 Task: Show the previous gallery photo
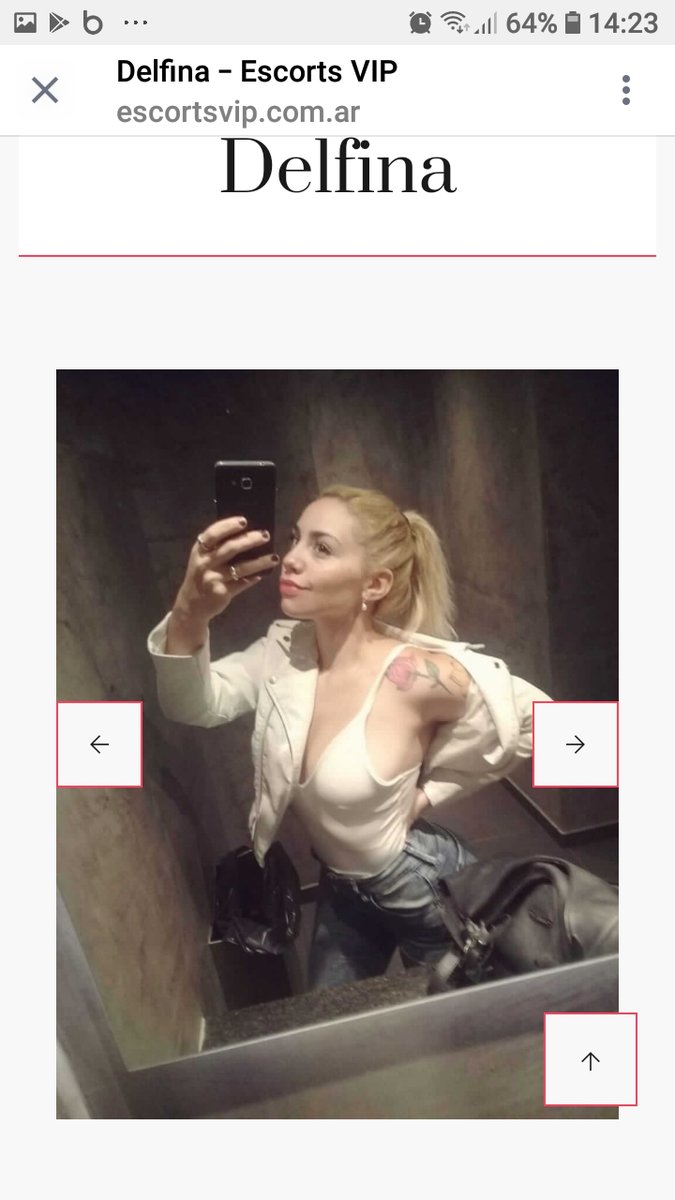[99, 744]
